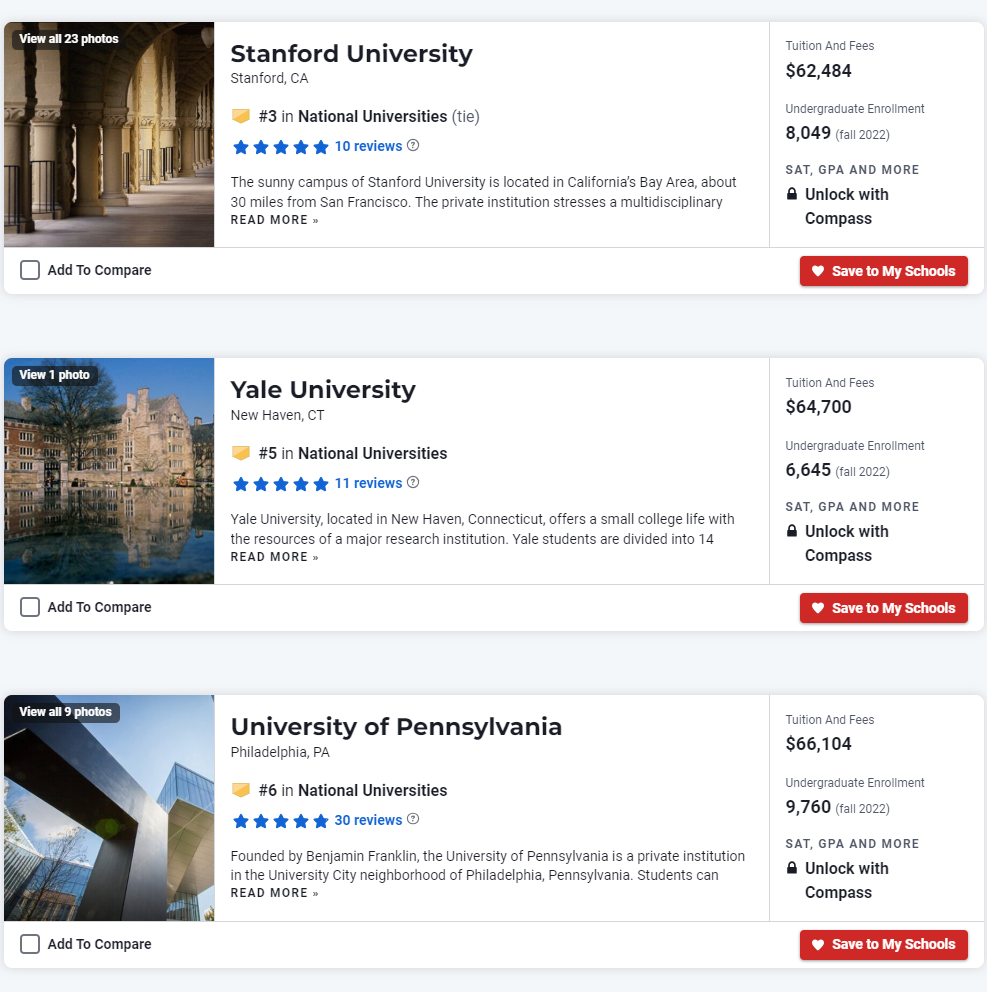The width and height of the screenshot is (987, 992).
Task: Save University of Pennsylvania to My Schools
Action: coord(883,944)
